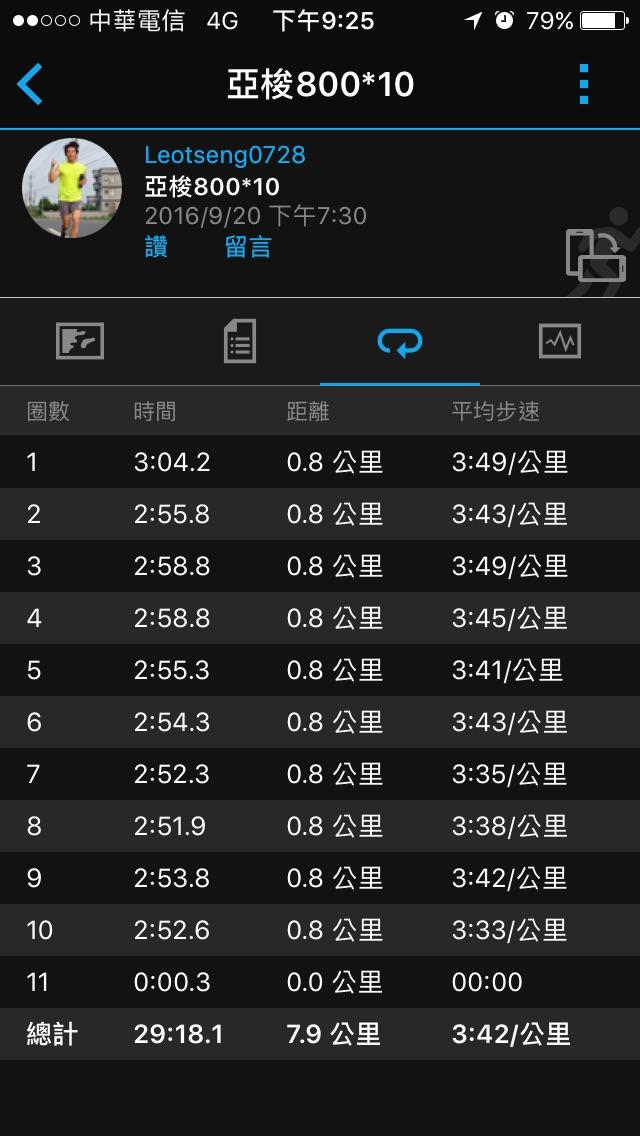Screen dimensions: 640x1136
Task: Switch to the activity details list tab
Action: pos(240,342)
